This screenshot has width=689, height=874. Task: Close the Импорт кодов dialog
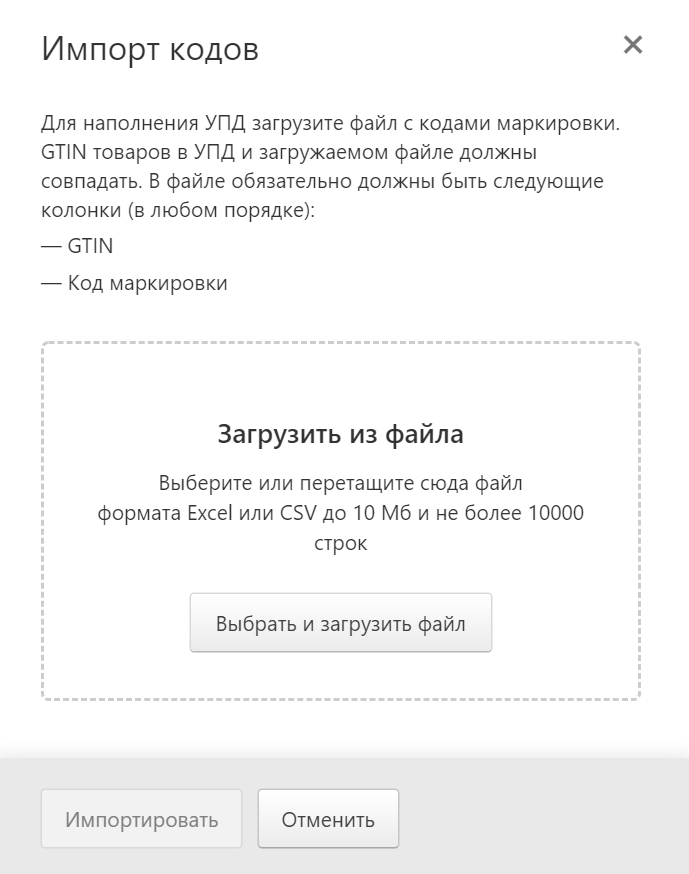point(632,45)
